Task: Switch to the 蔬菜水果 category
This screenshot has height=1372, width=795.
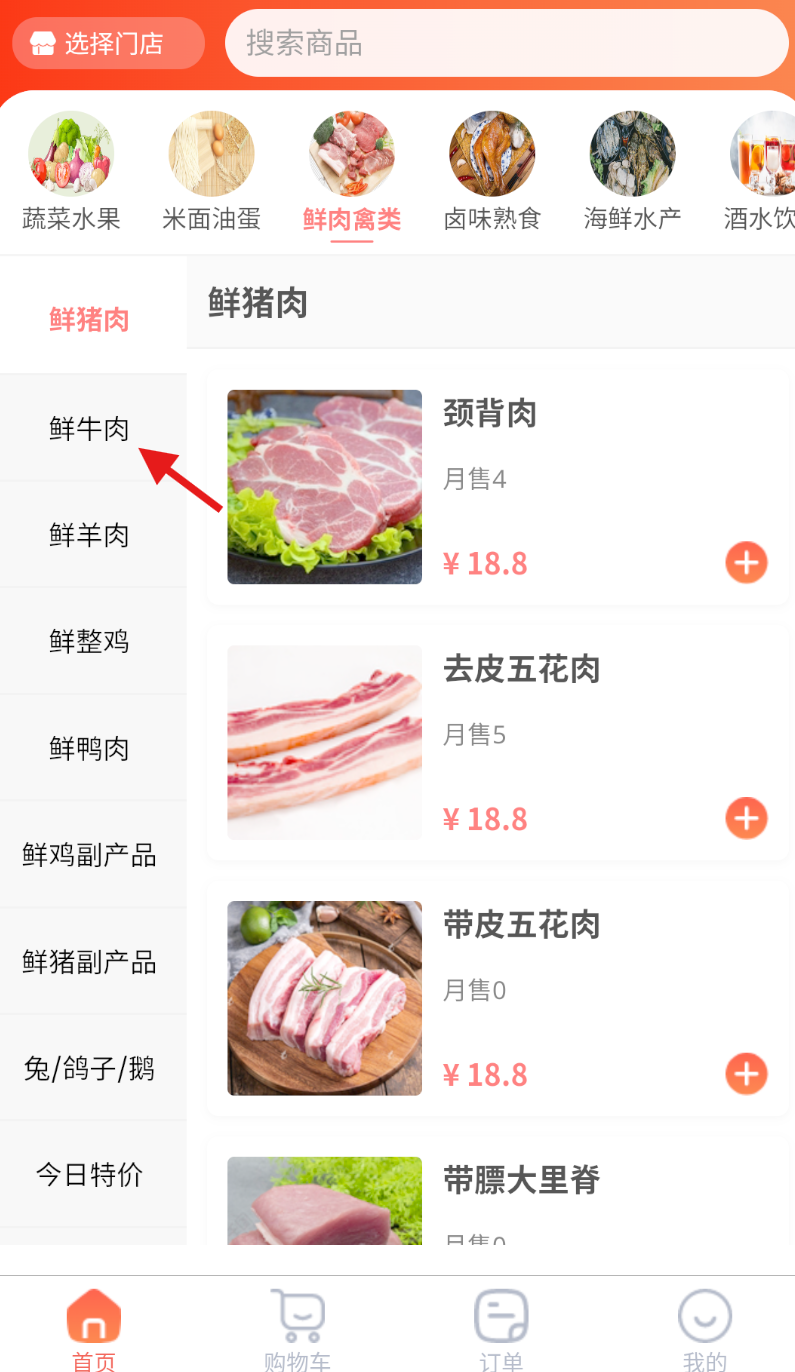Action: tap(71, 172)
